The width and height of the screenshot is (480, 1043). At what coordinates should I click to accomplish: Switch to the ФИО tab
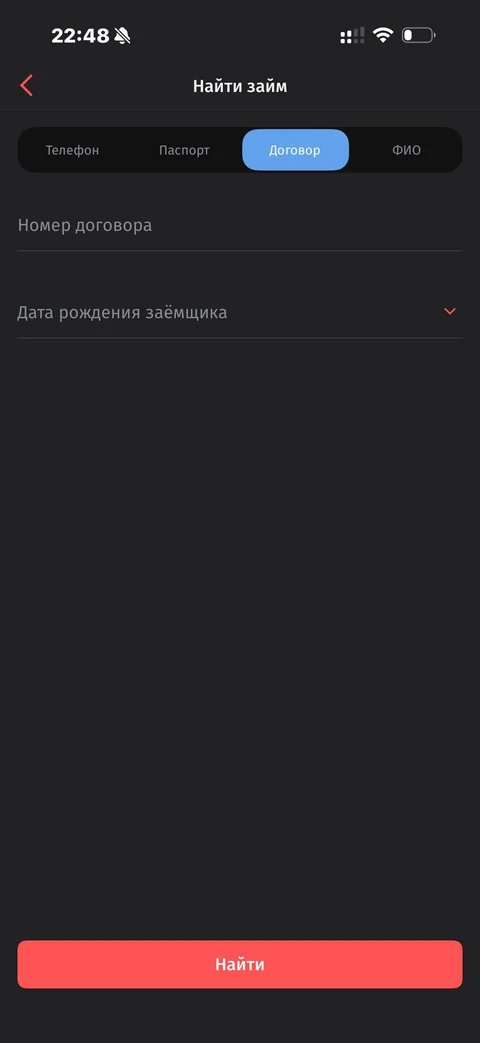[406, 150]
